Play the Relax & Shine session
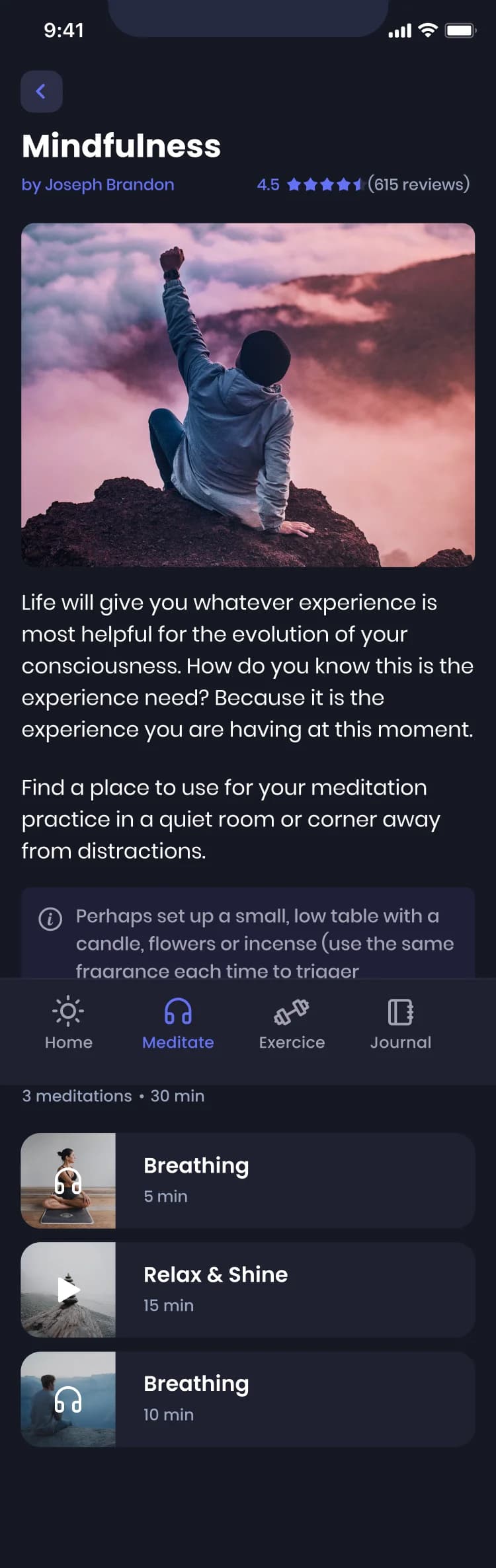The height and width of the screenshot is (1568, 496). (69, 1289)
